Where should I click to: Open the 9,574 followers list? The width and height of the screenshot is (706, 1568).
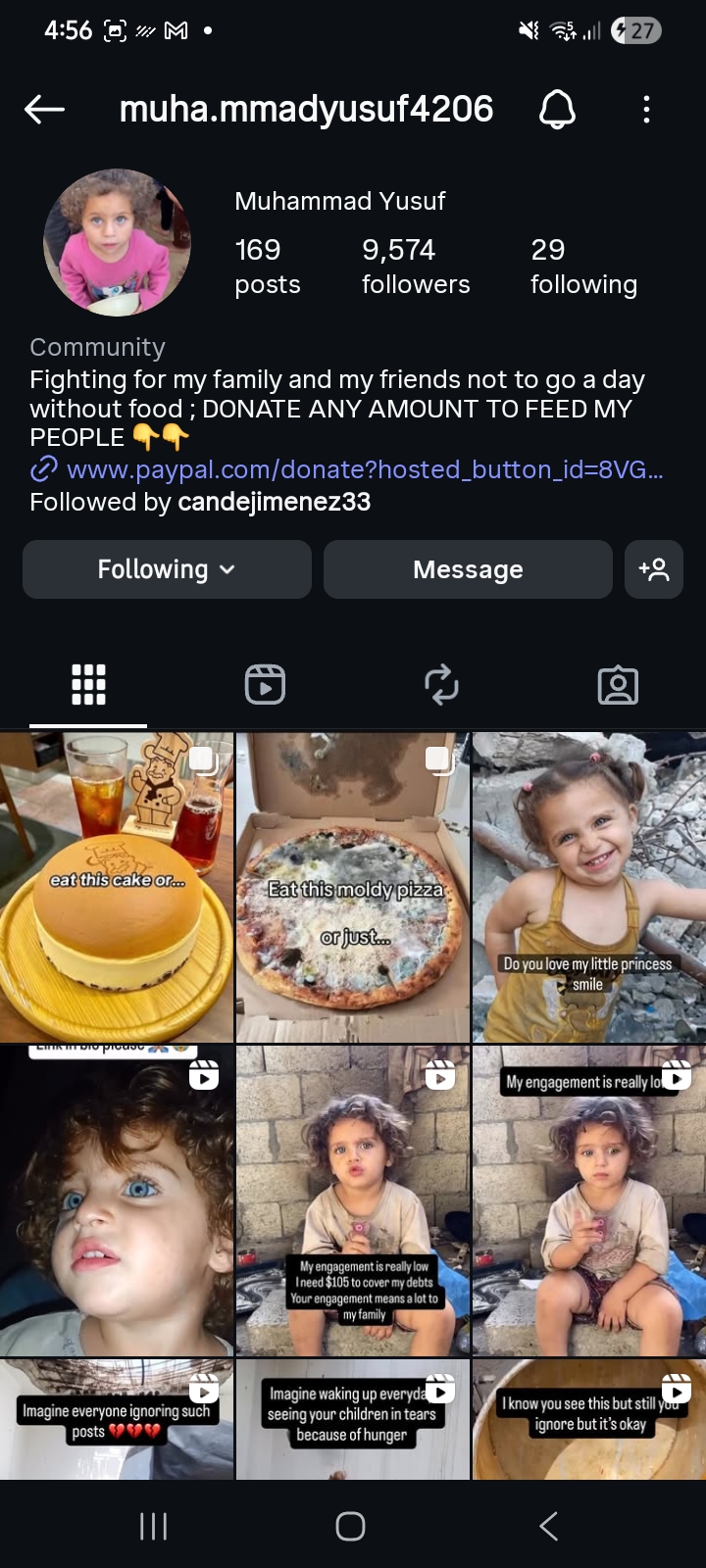tap(415, 267)
